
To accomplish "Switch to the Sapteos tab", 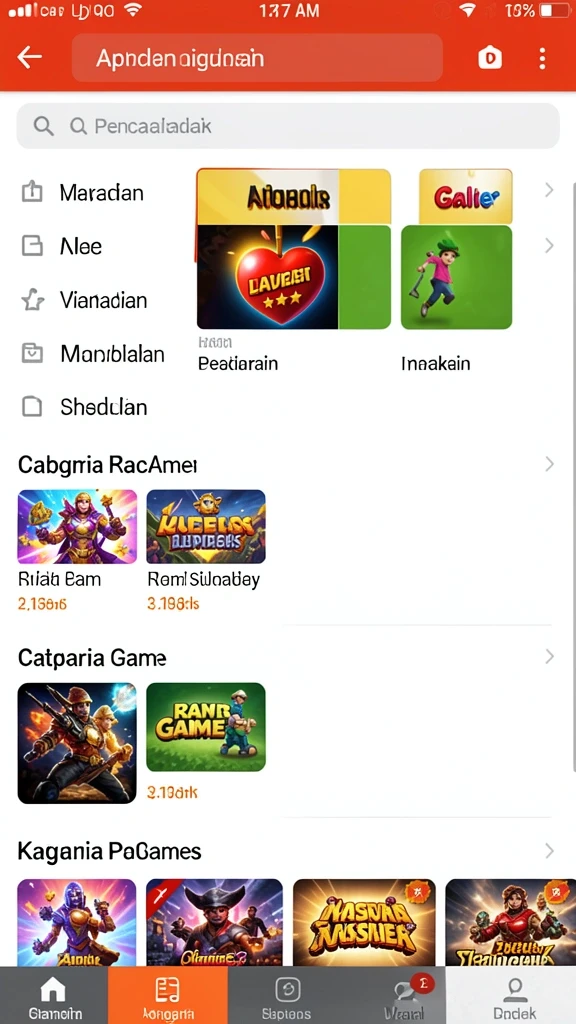I will [x=286, y=995].
